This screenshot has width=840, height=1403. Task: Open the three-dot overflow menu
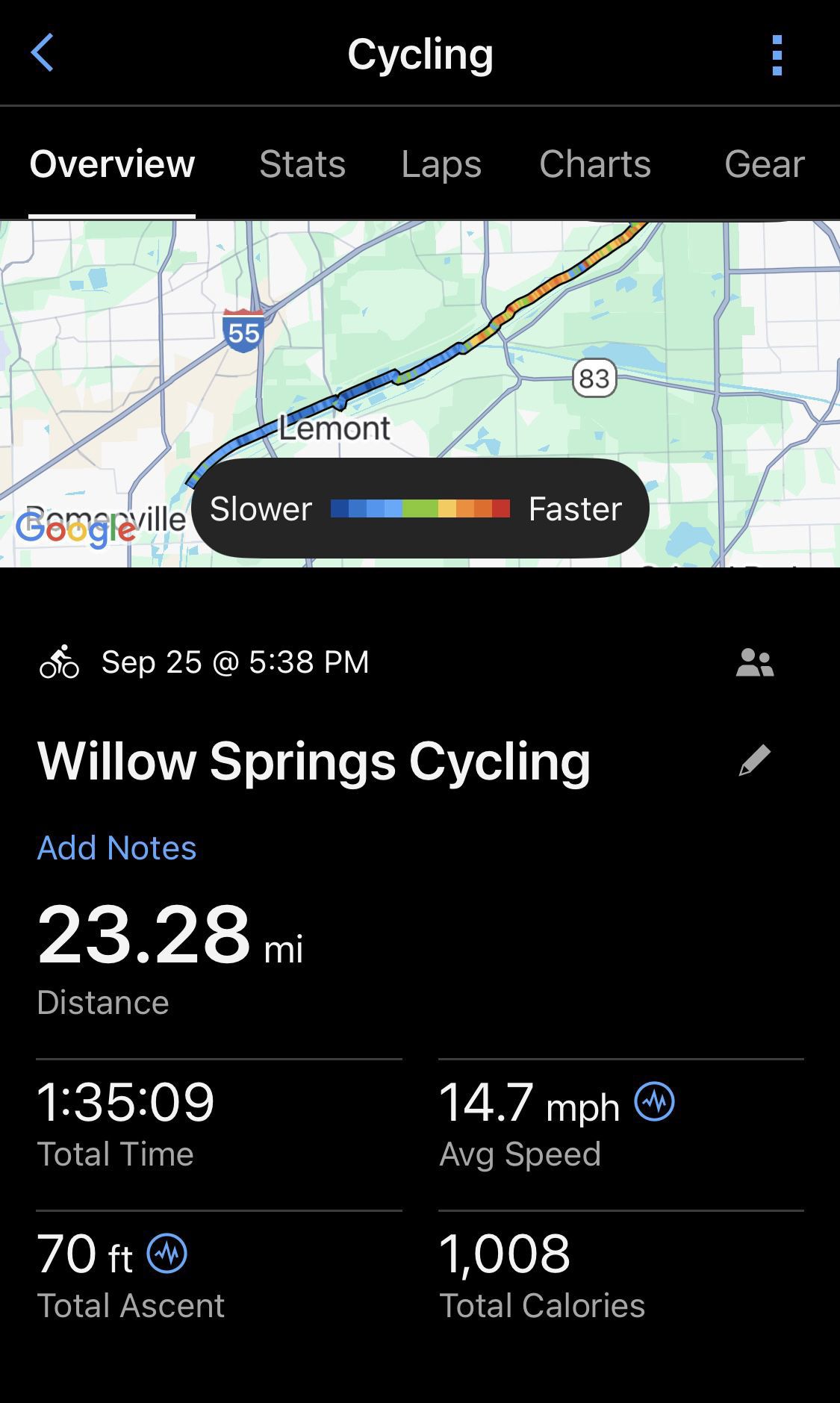[777, 55]
